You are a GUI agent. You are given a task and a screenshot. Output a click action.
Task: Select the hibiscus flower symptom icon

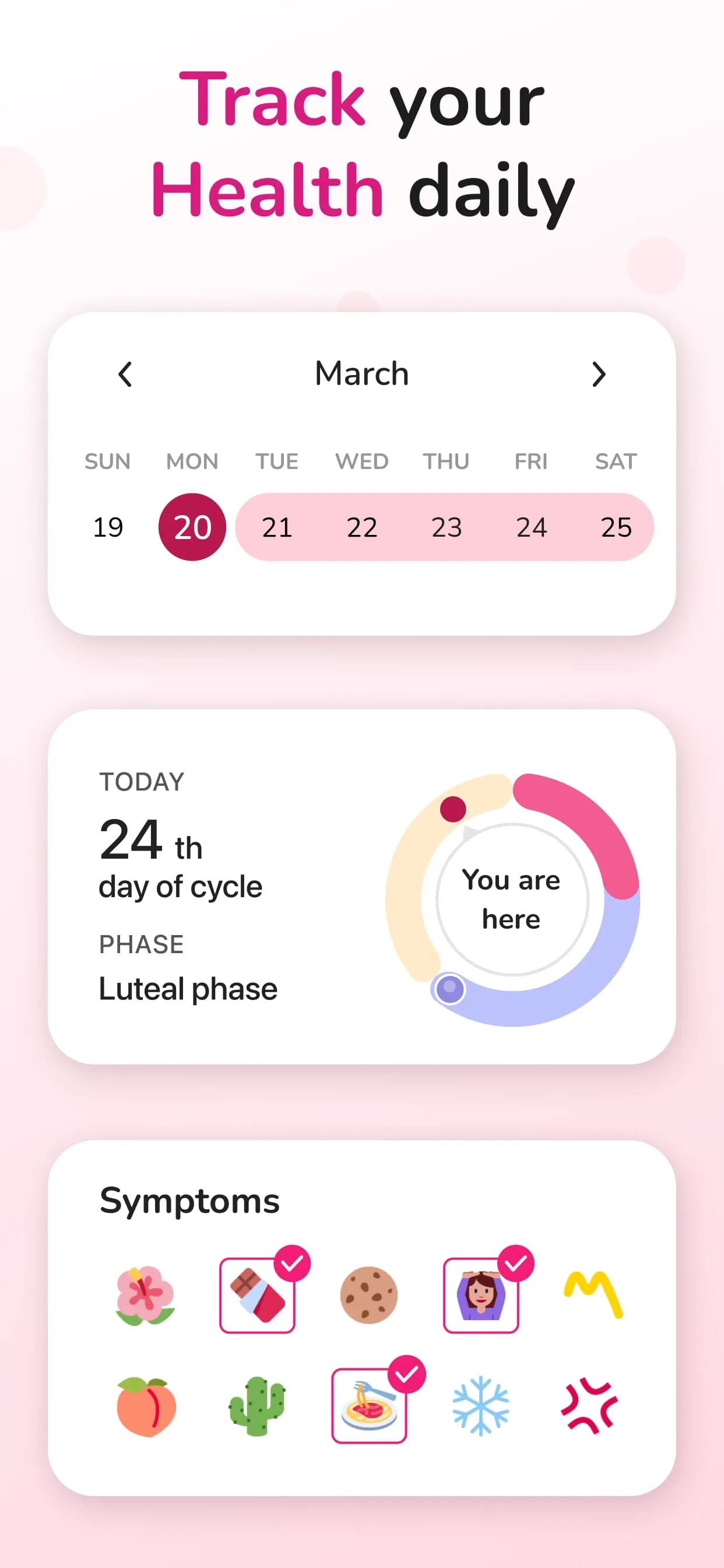coord(144,1293)
